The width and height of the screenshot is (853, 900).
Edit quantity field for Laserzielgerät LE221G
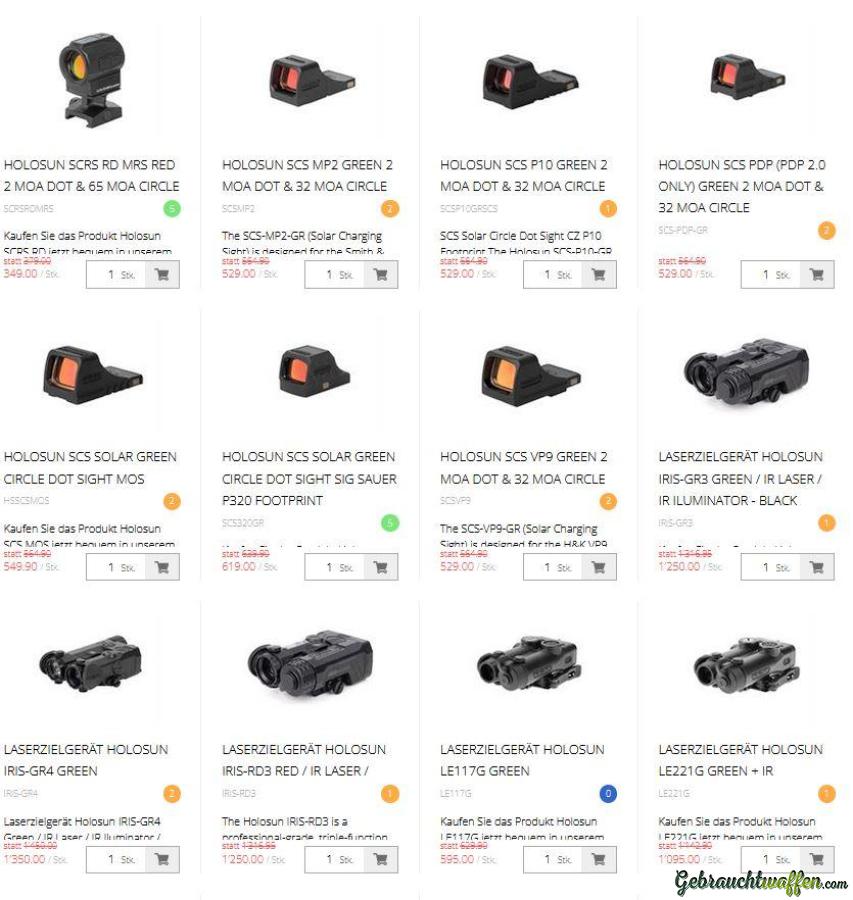765,859
